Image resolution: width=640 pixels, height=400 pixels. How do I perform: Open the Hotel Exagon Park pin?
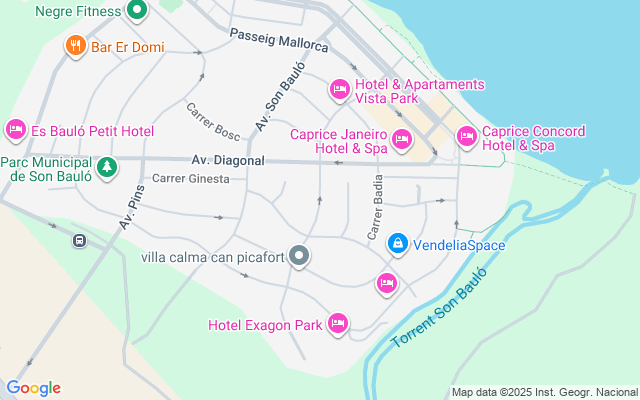[338, 323]
